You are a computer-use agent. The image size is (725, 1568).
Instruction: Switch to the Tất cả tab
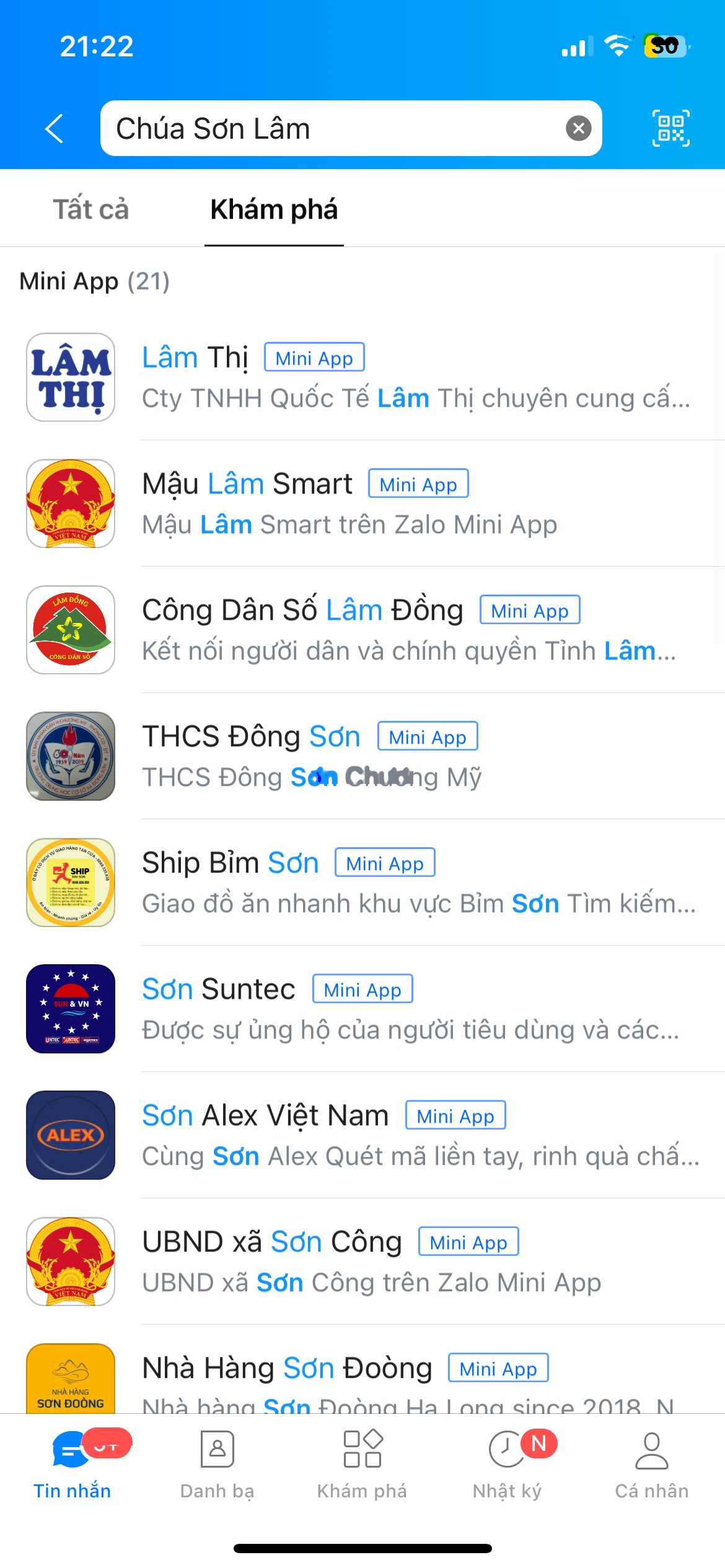click(x=90, y=209)
